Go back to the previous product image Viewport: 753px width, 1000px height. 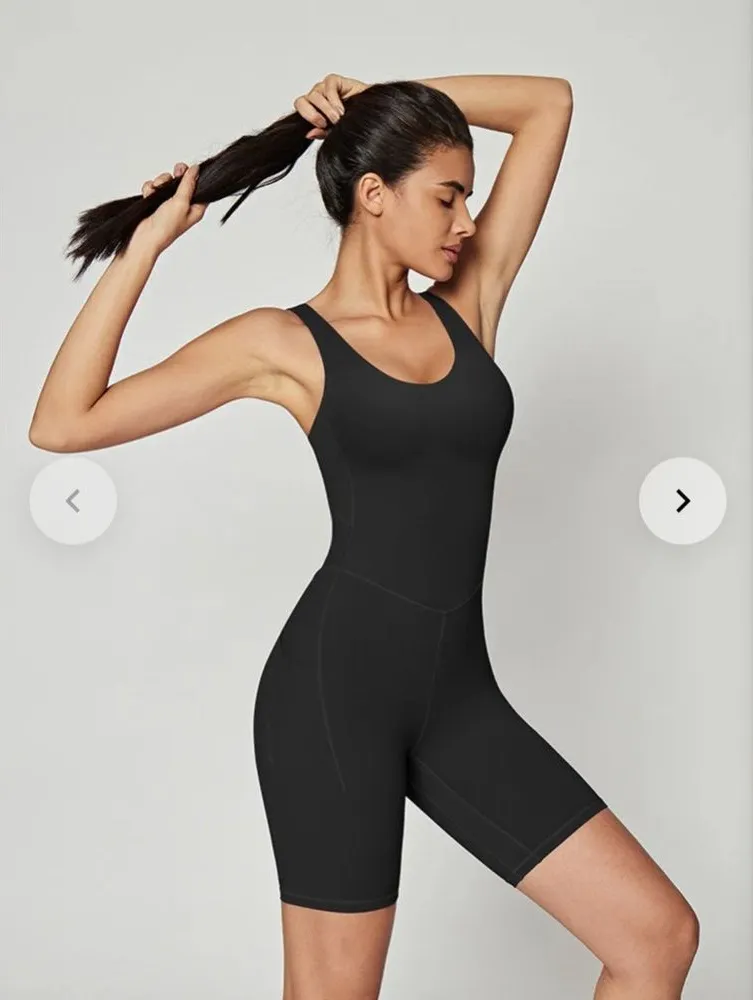pyautogui.click(x=73, y=501)
